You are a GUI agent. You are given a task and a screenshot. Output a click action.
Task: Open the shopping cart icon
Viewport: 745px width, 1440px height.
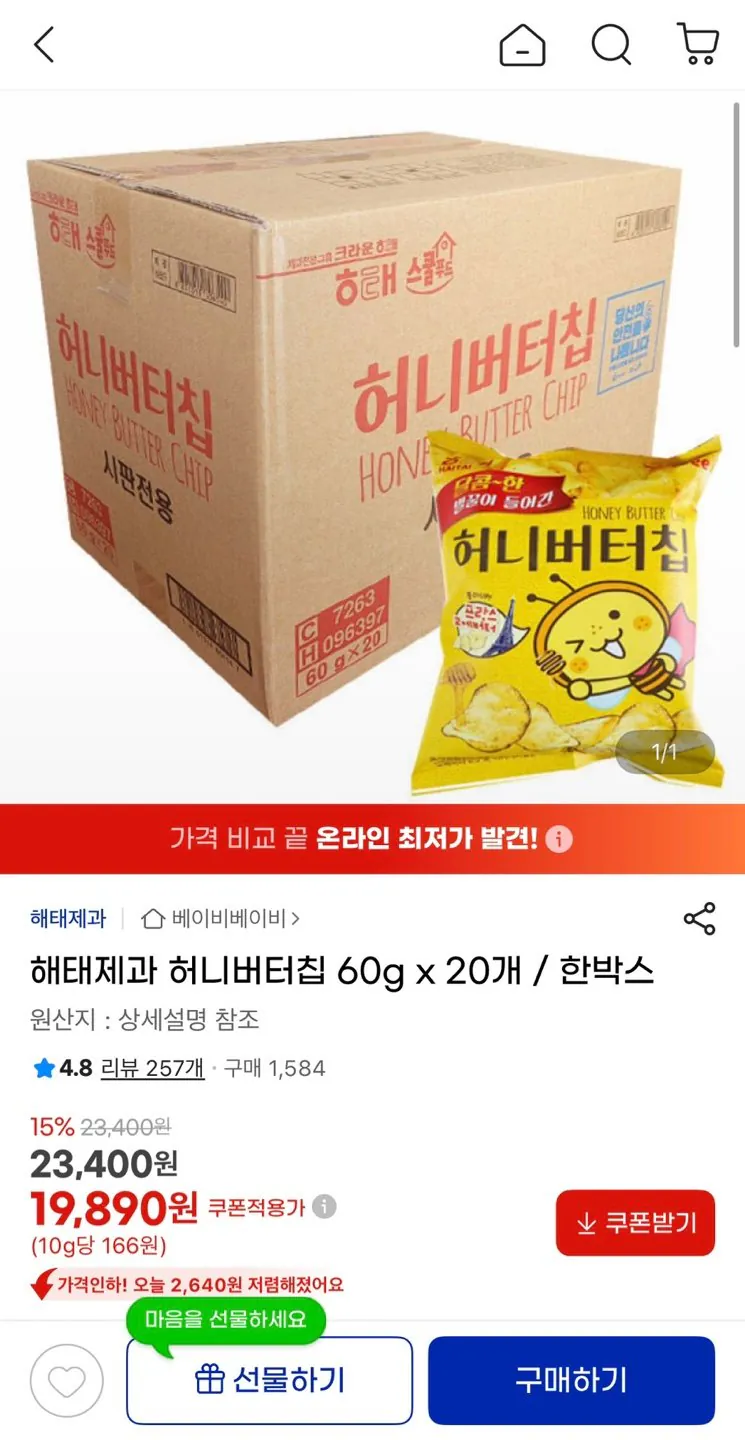(699, 44)
